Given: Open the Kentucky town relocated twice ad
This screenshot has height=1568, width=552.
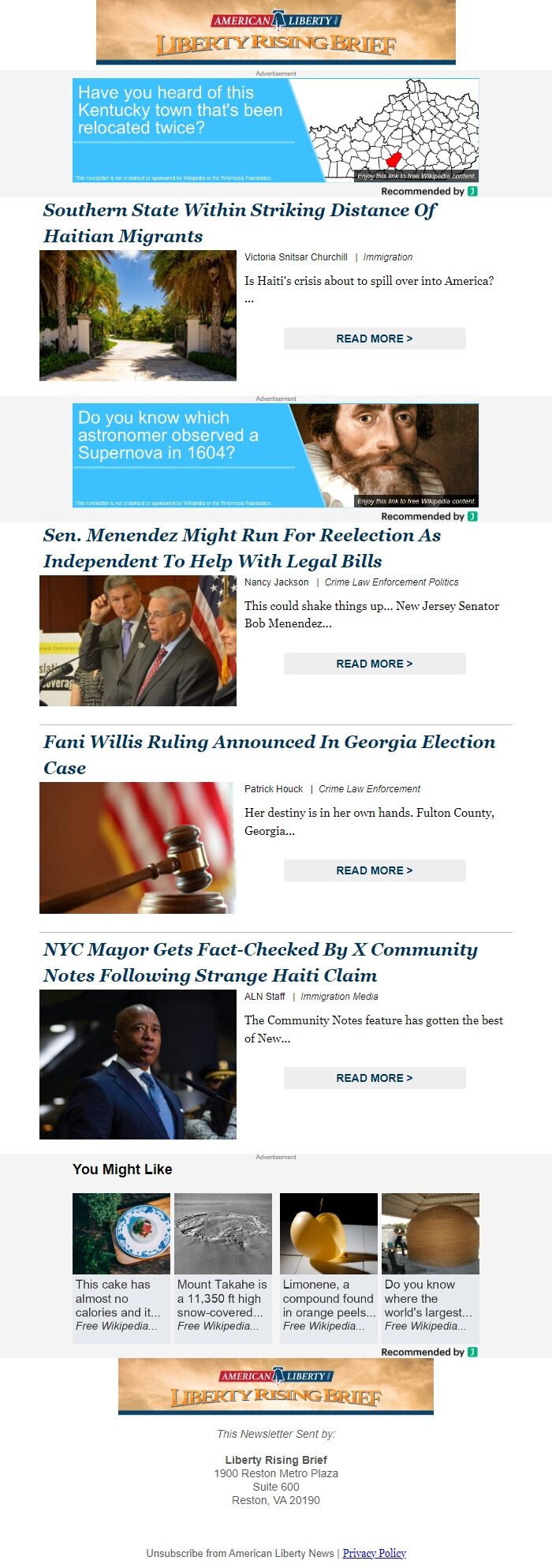Looking at the screenshot, I should tap(275, 130).
